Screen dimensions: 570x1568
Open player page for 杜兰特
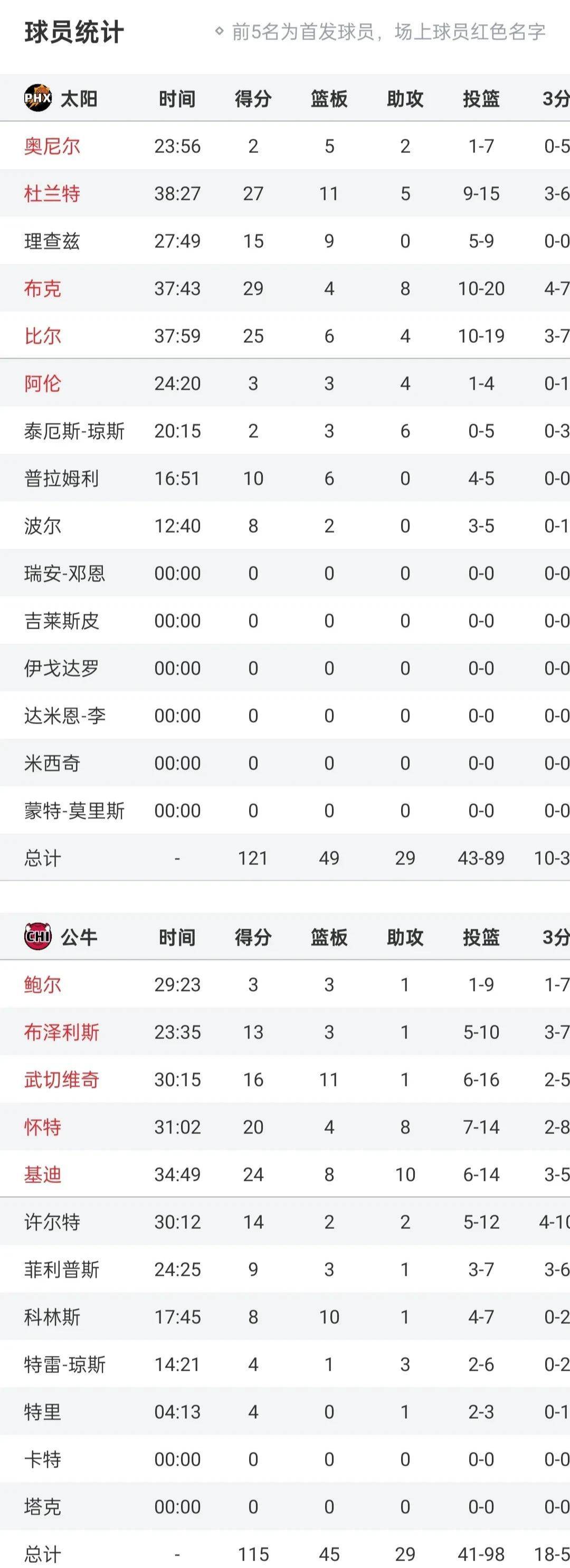click(x=51, y=194)
